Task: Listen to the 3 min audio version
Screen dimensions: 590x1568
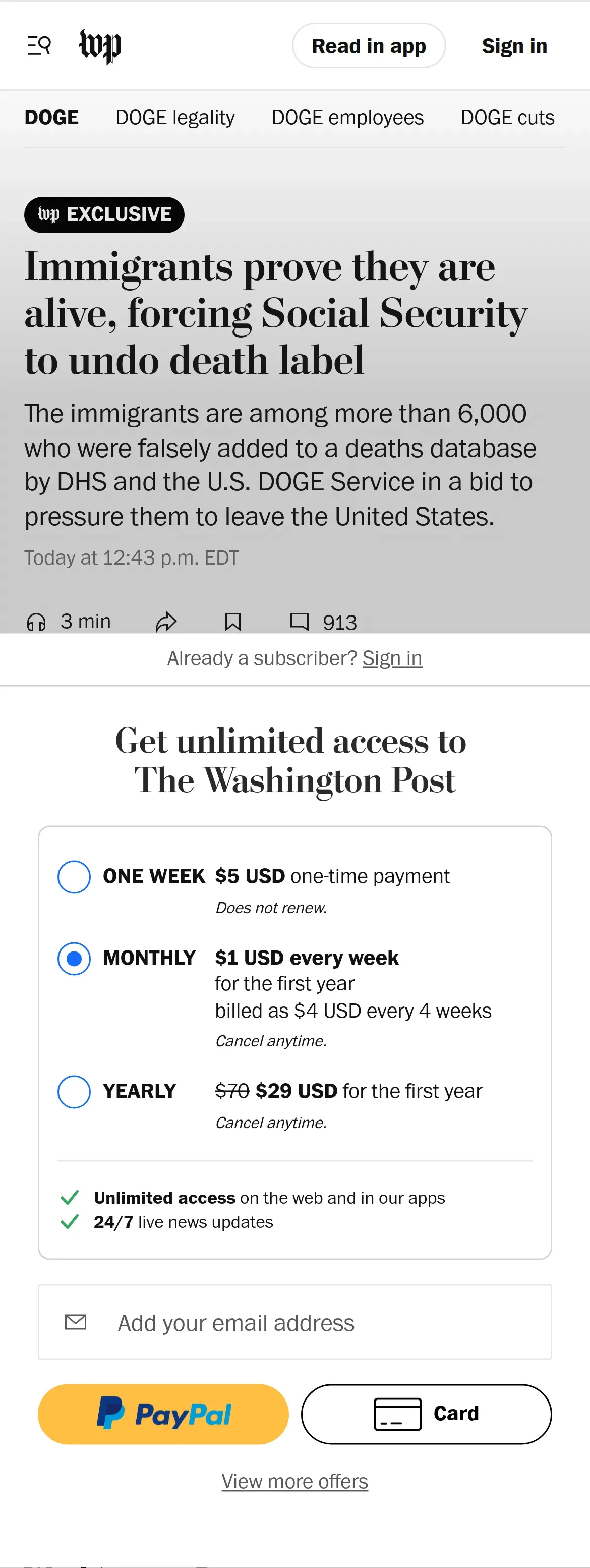Action: (x=68, y=622)
